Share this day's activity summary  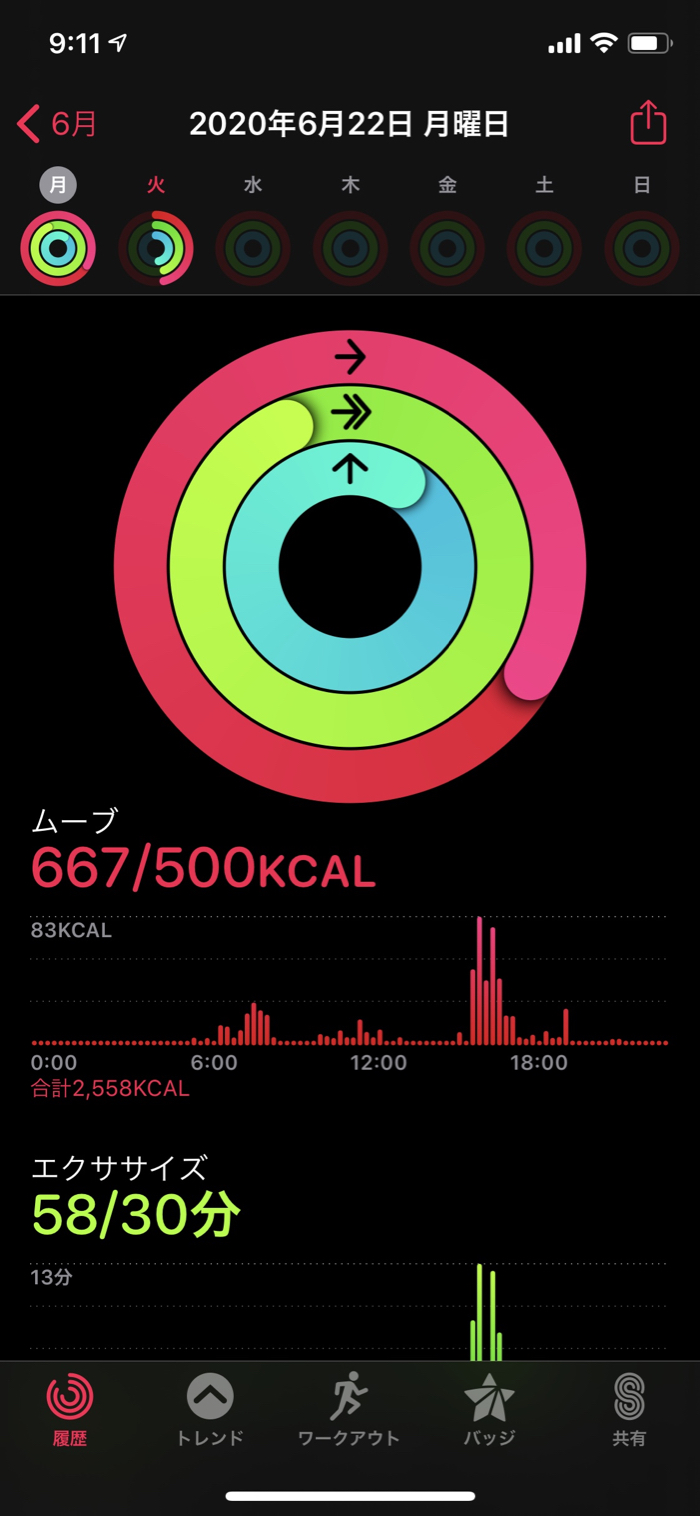pos(647,124)
